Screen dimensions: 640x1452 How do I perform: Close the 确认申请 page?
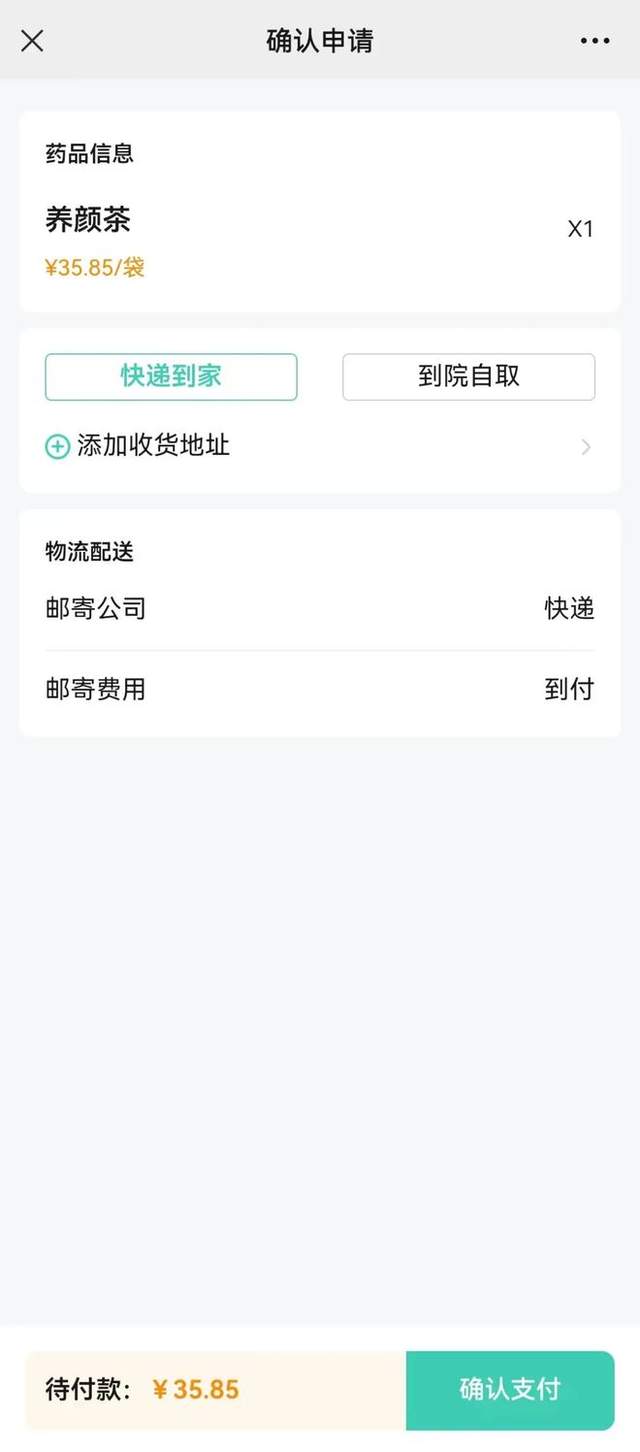tap(32, 41)
